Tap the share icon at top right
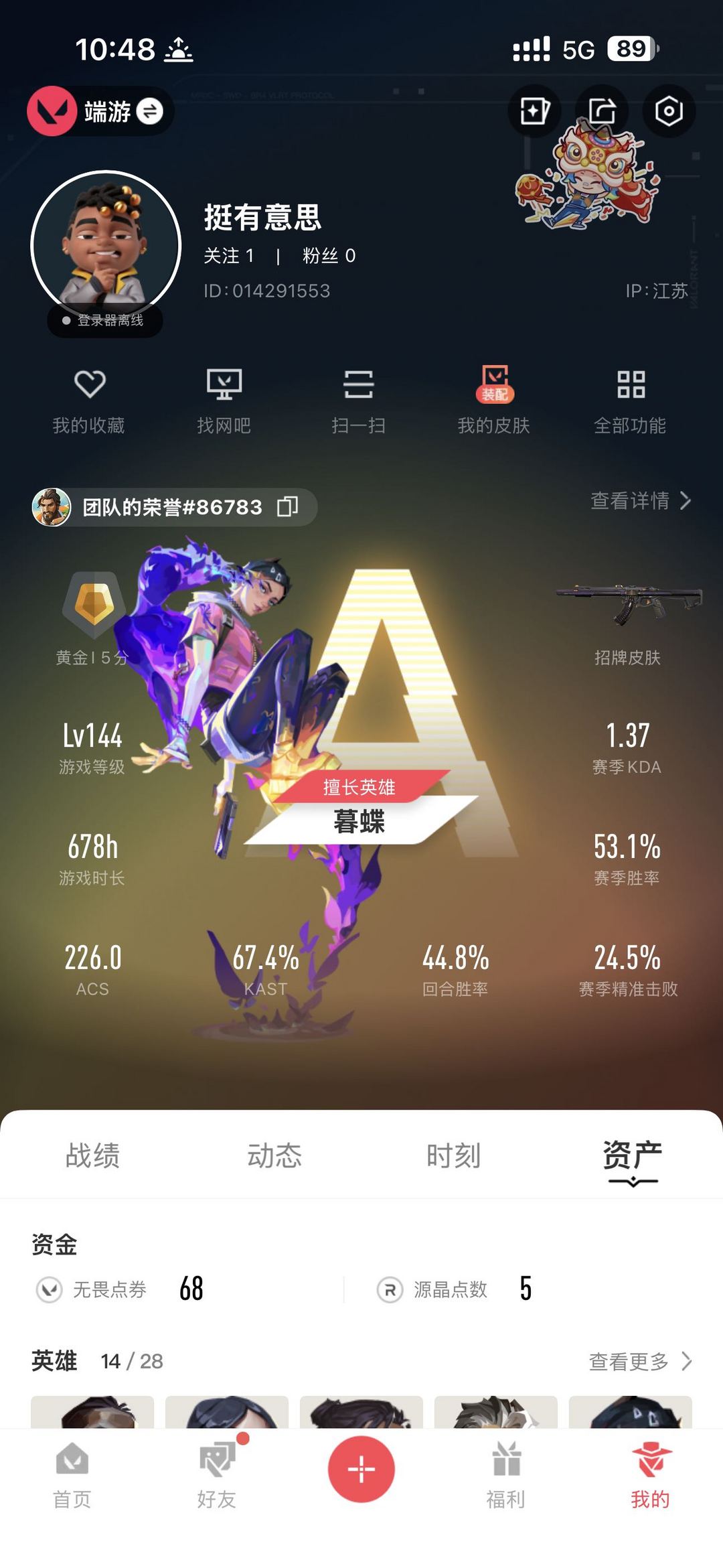723x1568 pixels. (601, 111)
